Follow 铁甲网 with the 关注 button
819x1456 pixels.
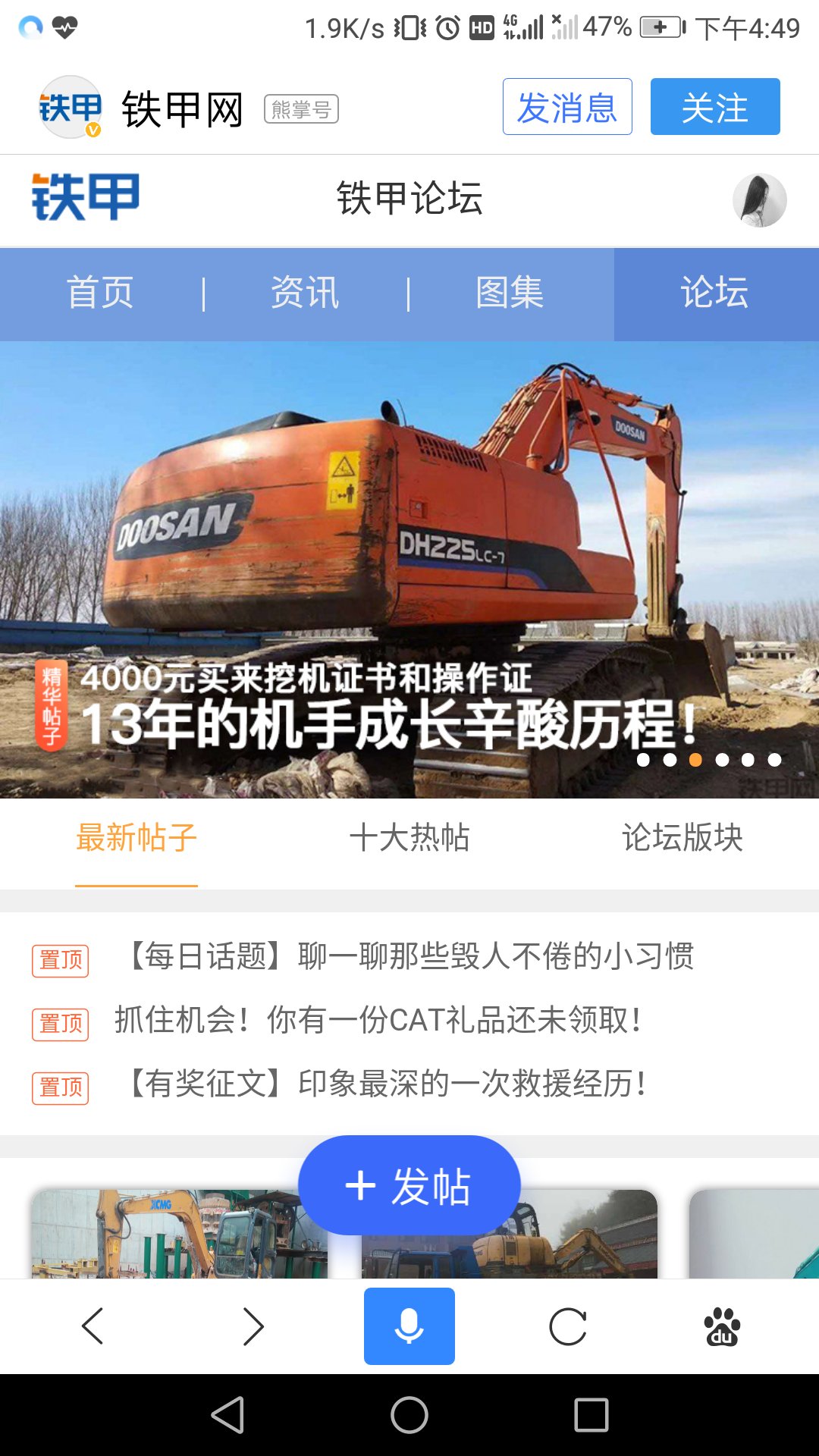point(715,107)
